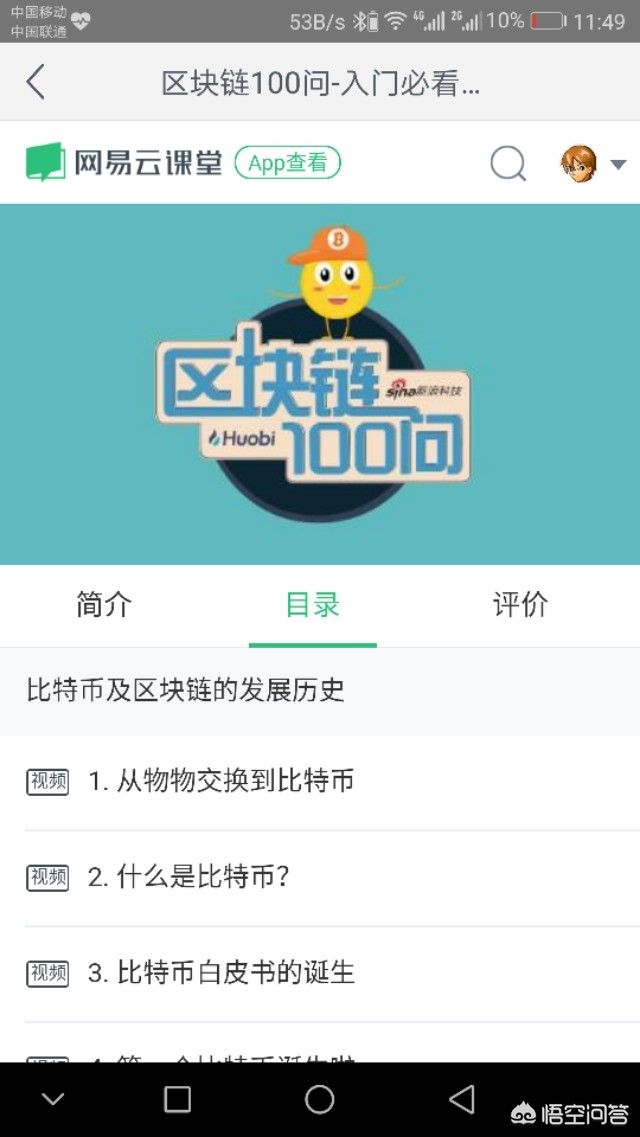Expand the user avatar dropdown
Viewport: 640px width, 1137px height.
(594, 163)
